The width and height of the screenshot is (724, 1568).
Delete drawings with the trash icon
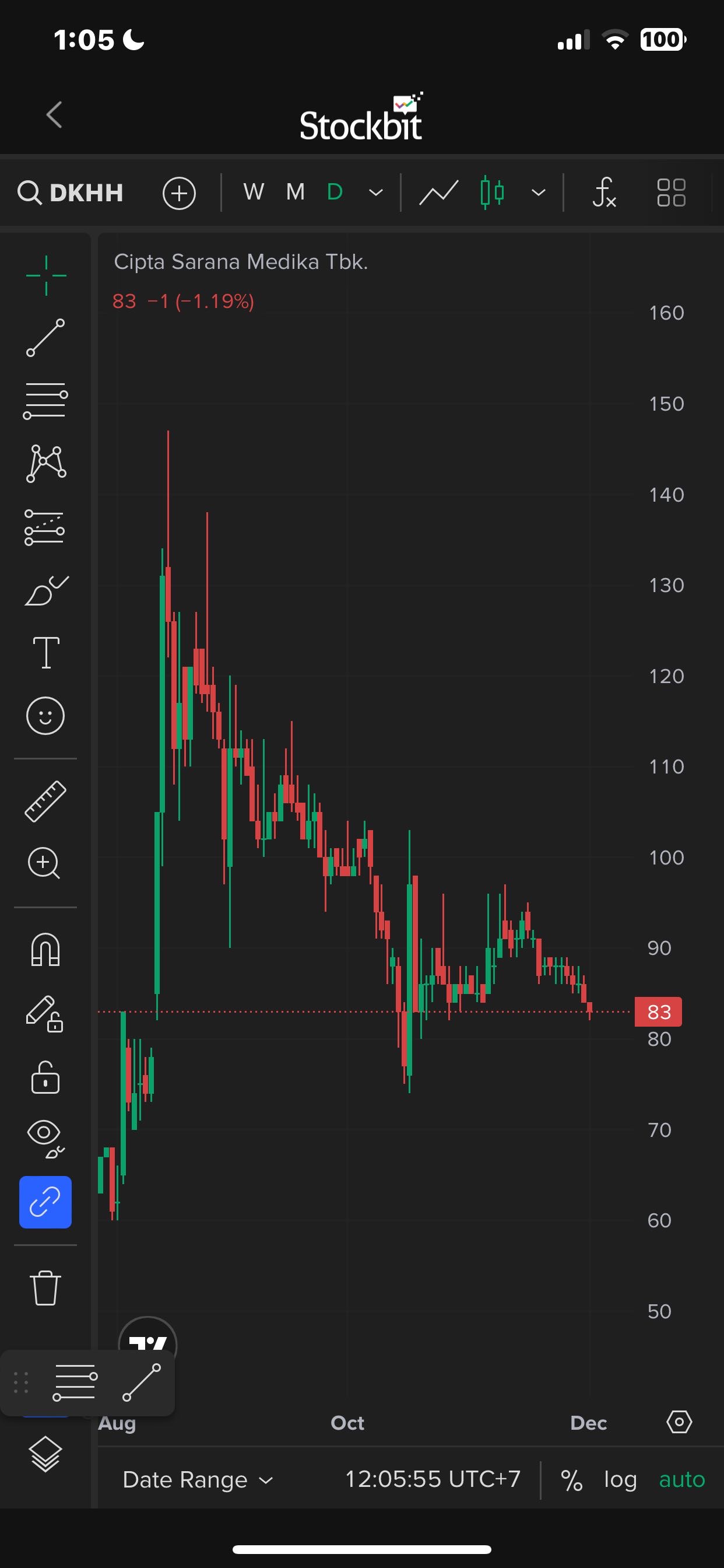tap(45, 1287)
